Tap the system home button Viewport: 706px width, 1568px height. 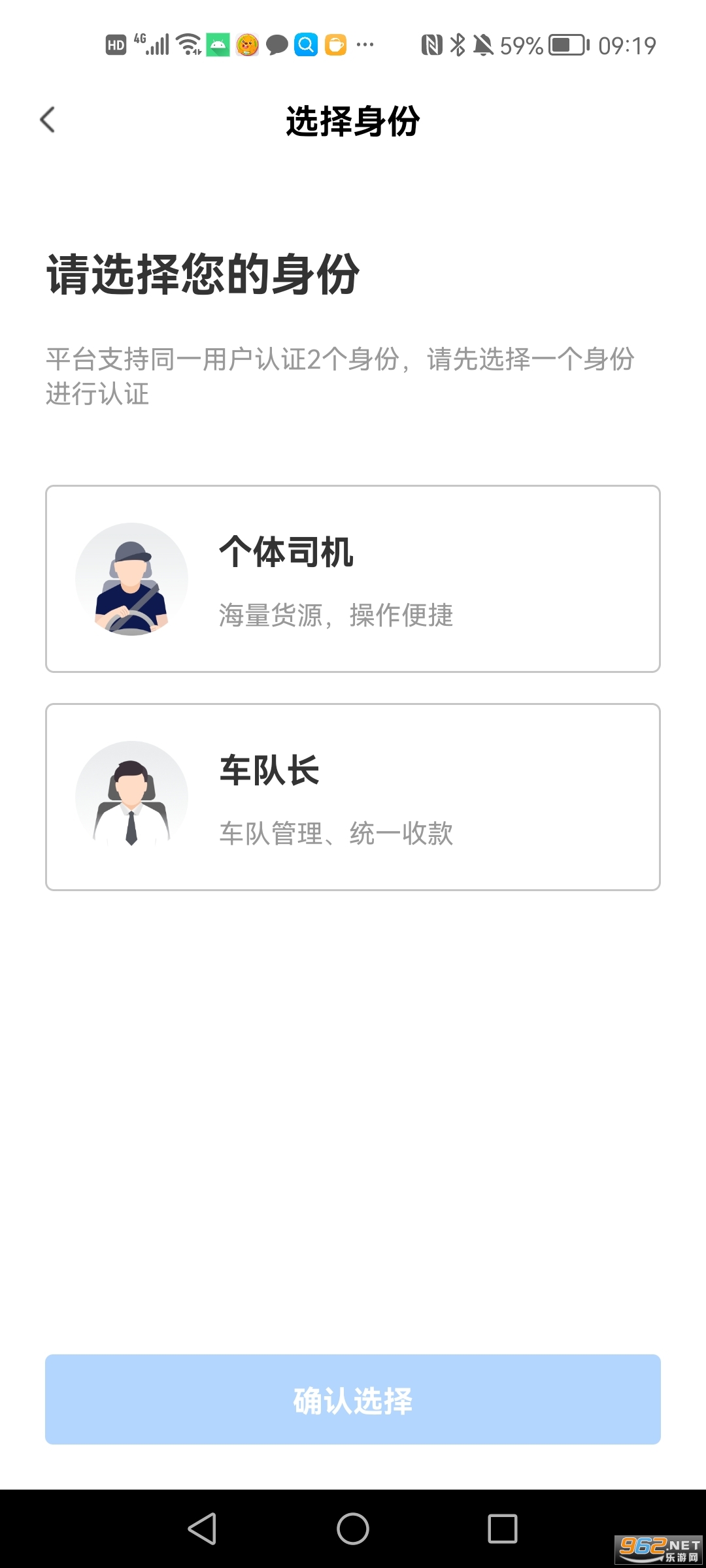[353, 1529]
